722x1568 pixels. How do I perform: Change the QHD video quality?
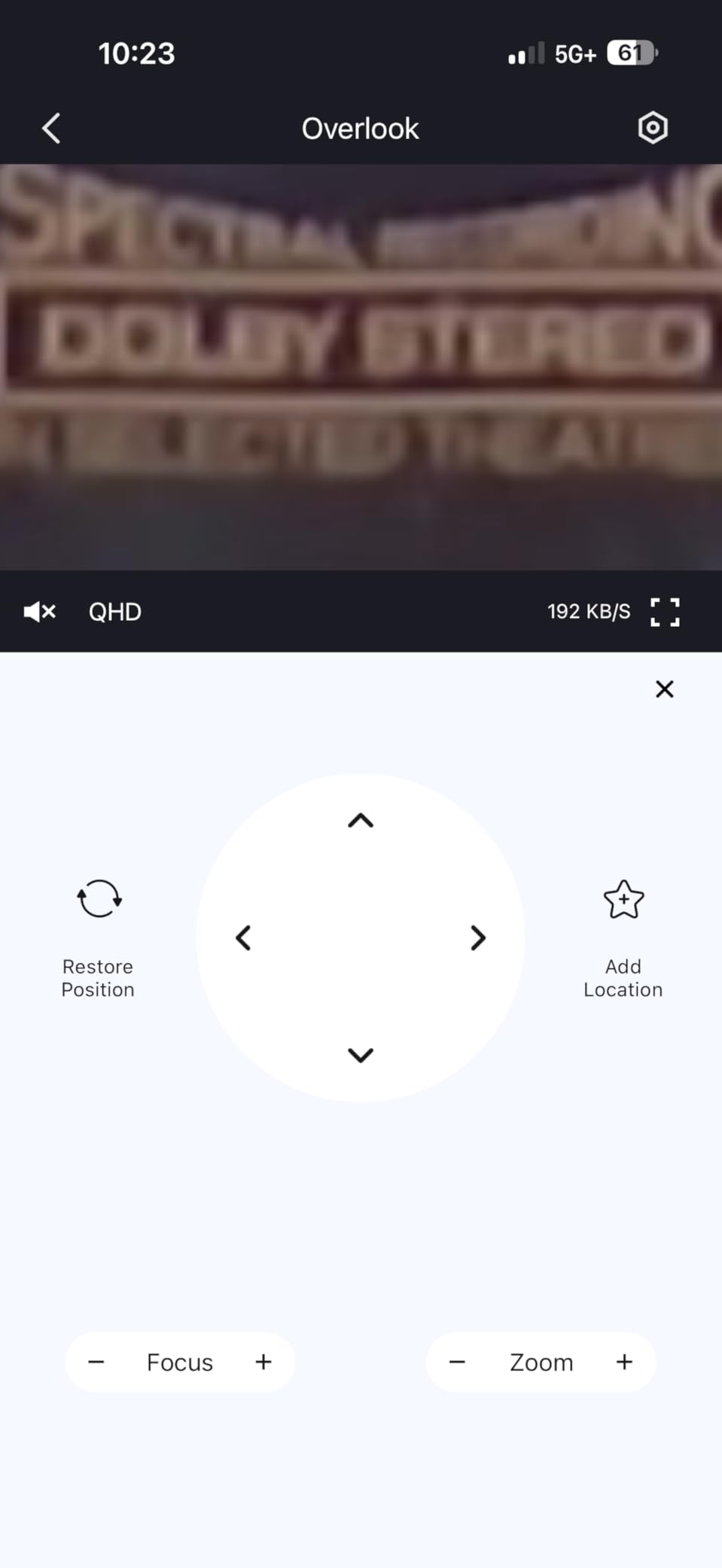[x=114, y=612]
